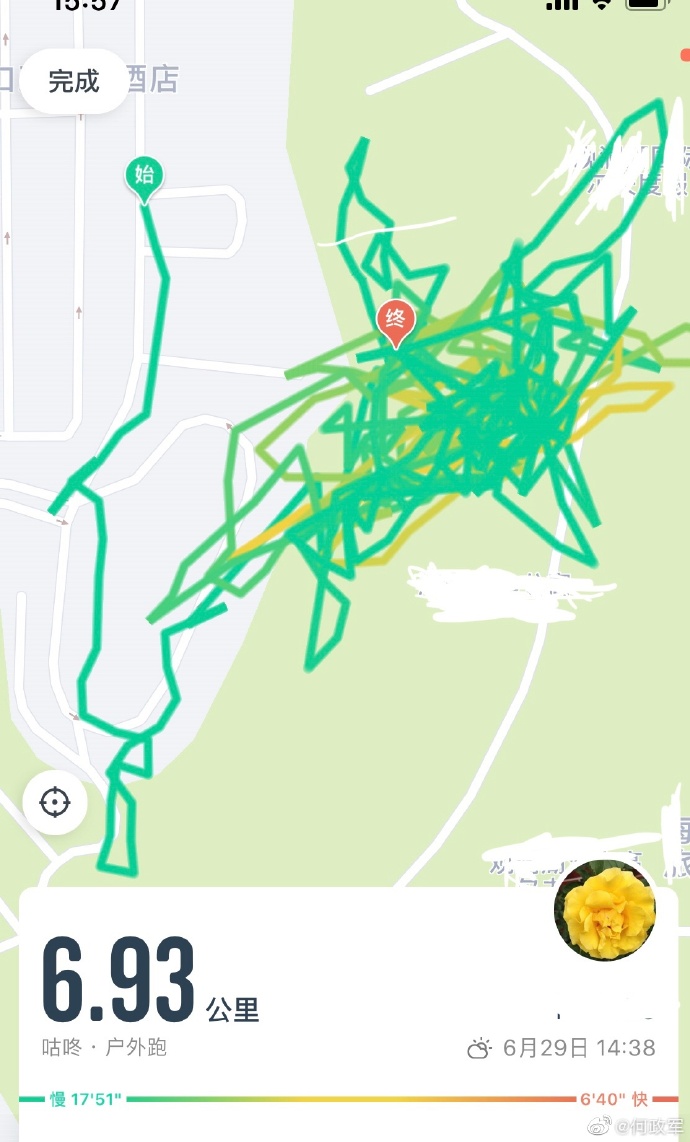Tap the 完成 button
Screen dimensions: 690x1142
pyautogui.click(x=74, y=81)
